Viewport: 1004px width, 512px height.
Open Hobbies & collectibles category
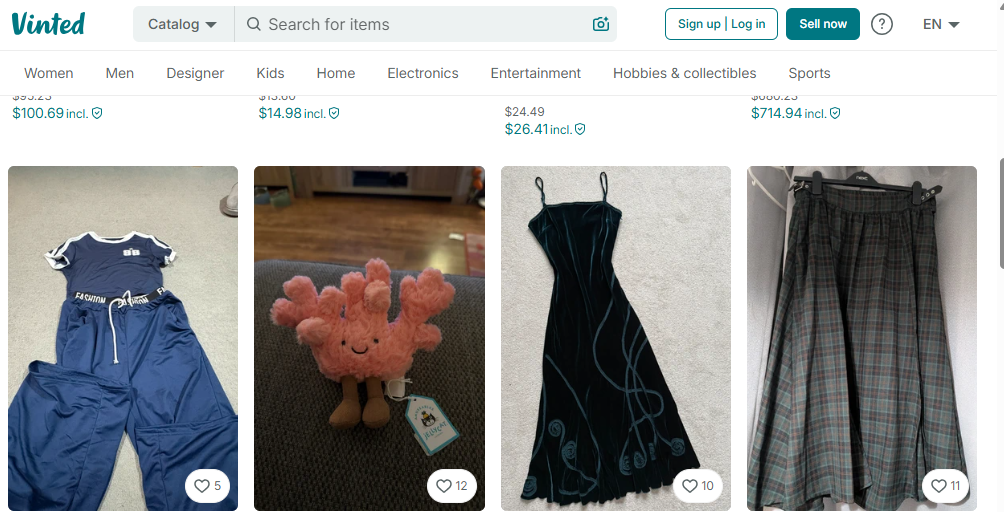click(685, 73)
